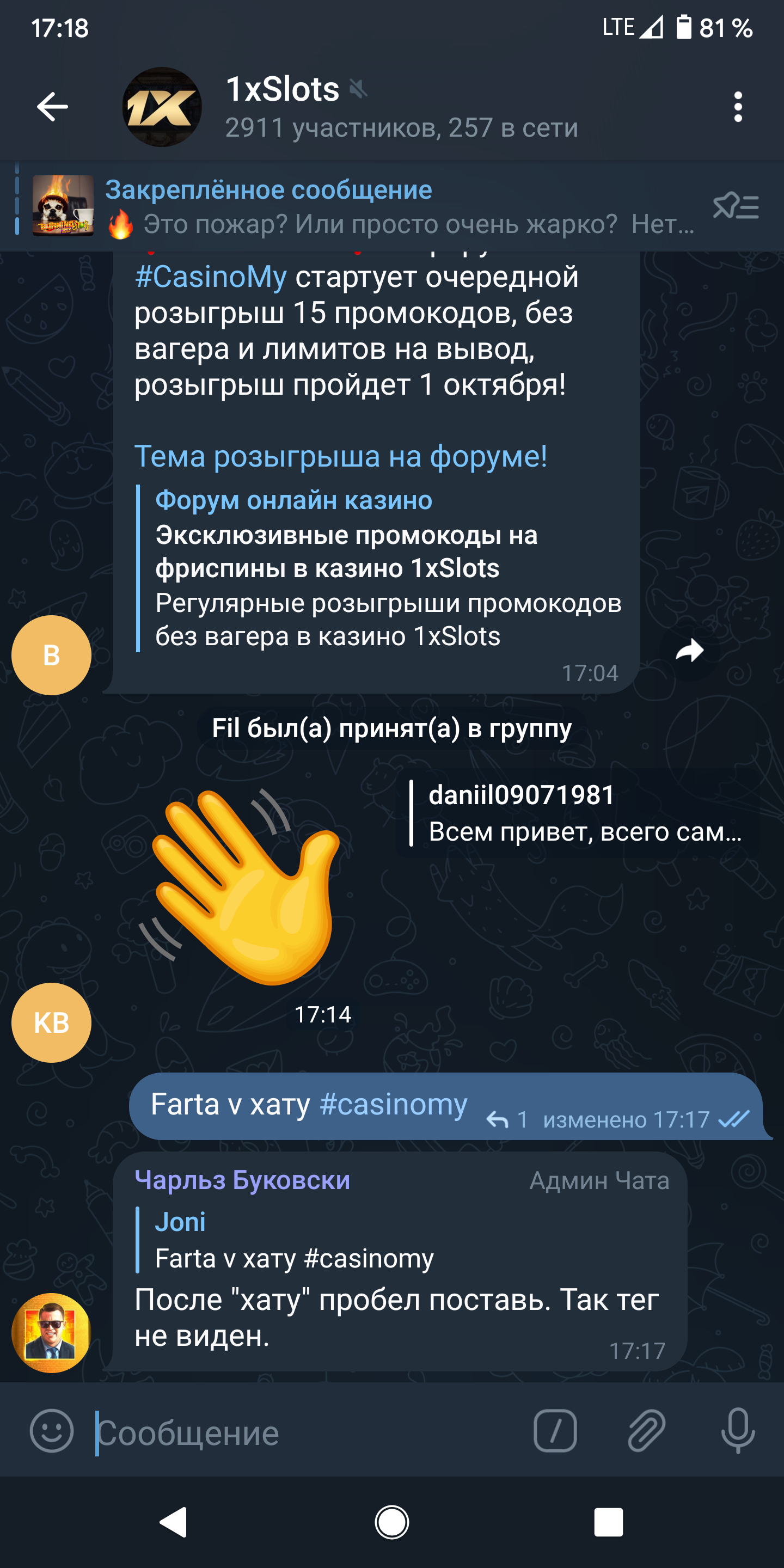This screenshot has height=1568, width=784.
Task: Jump to quoted daniil09071981 message
Action: click(x=578, y=813)
